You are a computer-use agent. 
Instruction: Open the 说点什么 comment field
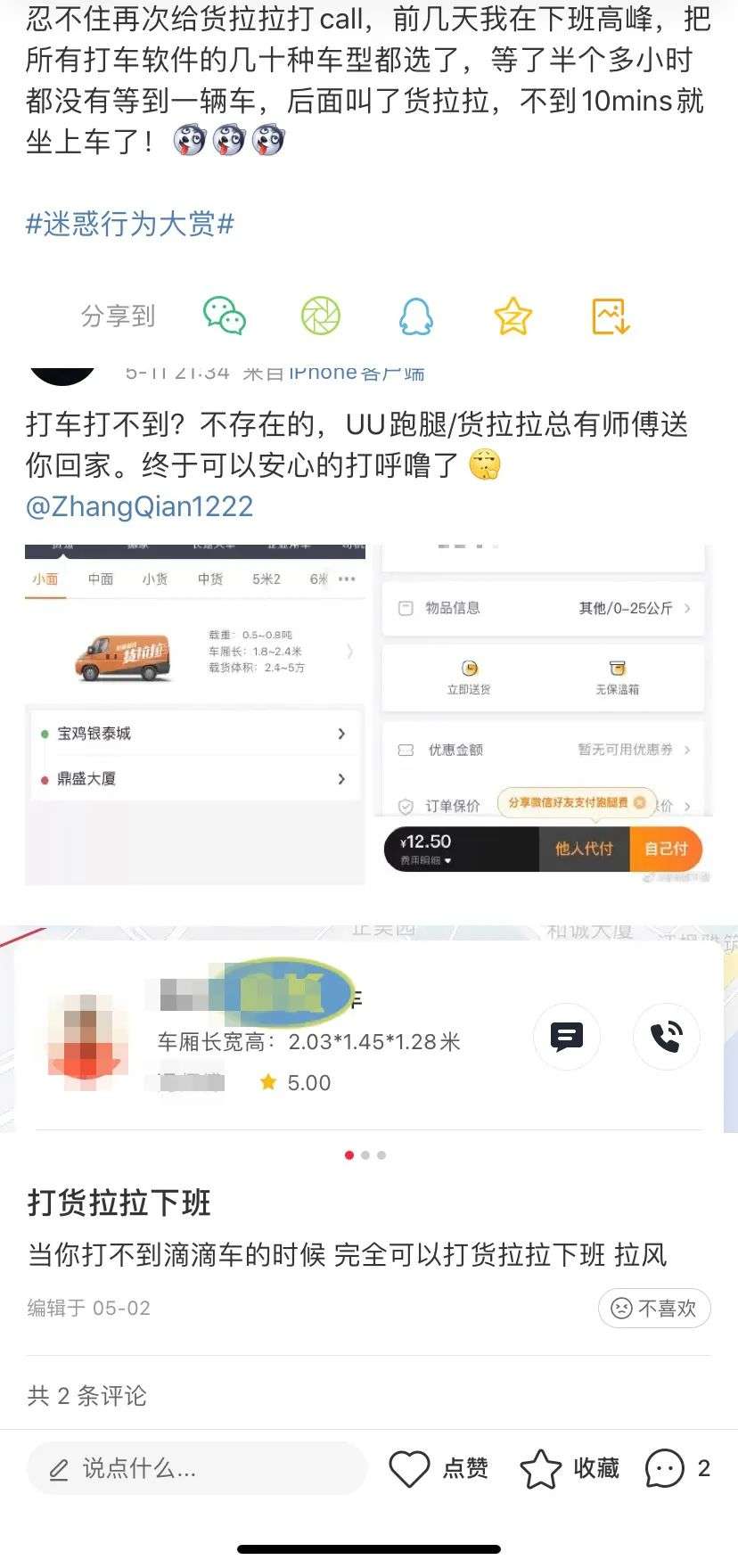196,1468
